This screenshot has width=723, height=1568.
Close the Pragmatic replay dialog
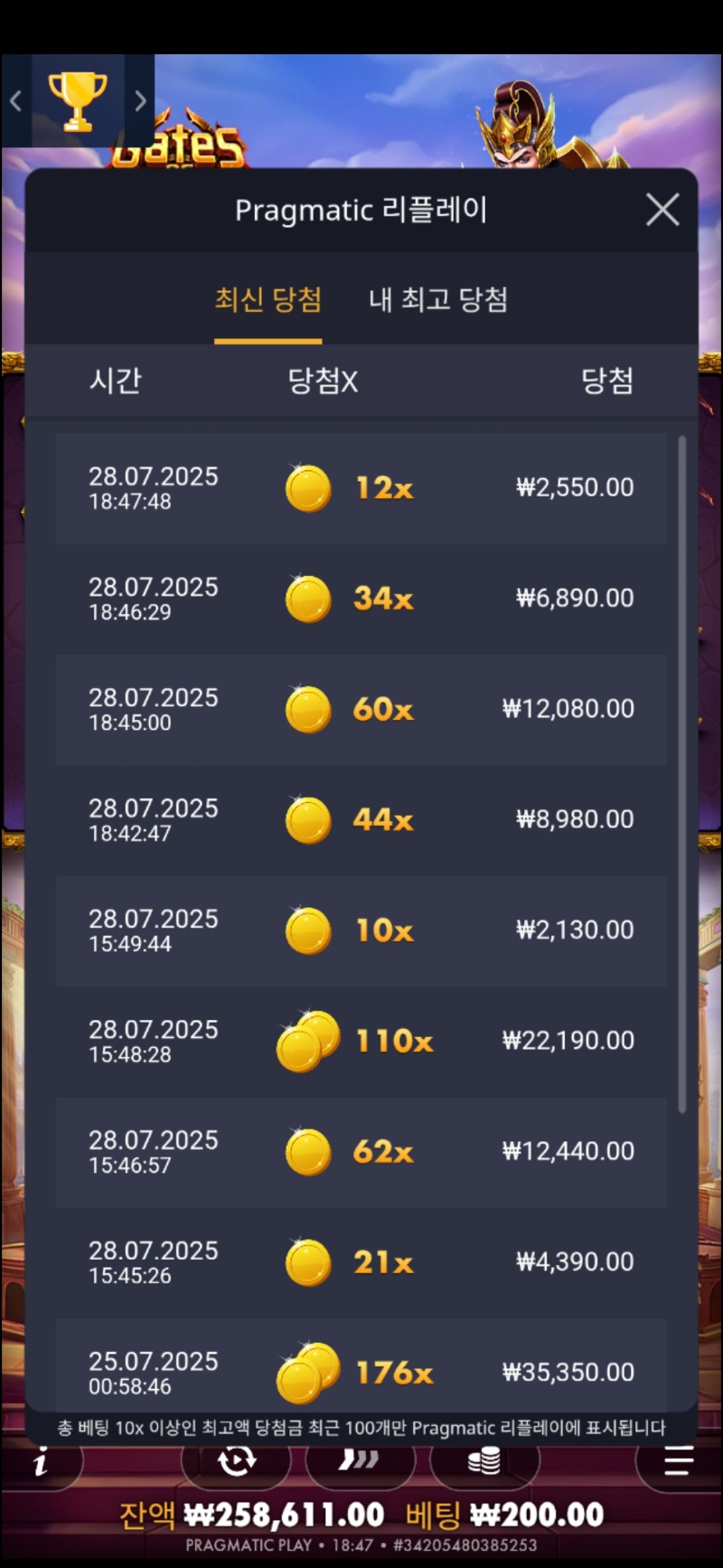pos(662,210)
